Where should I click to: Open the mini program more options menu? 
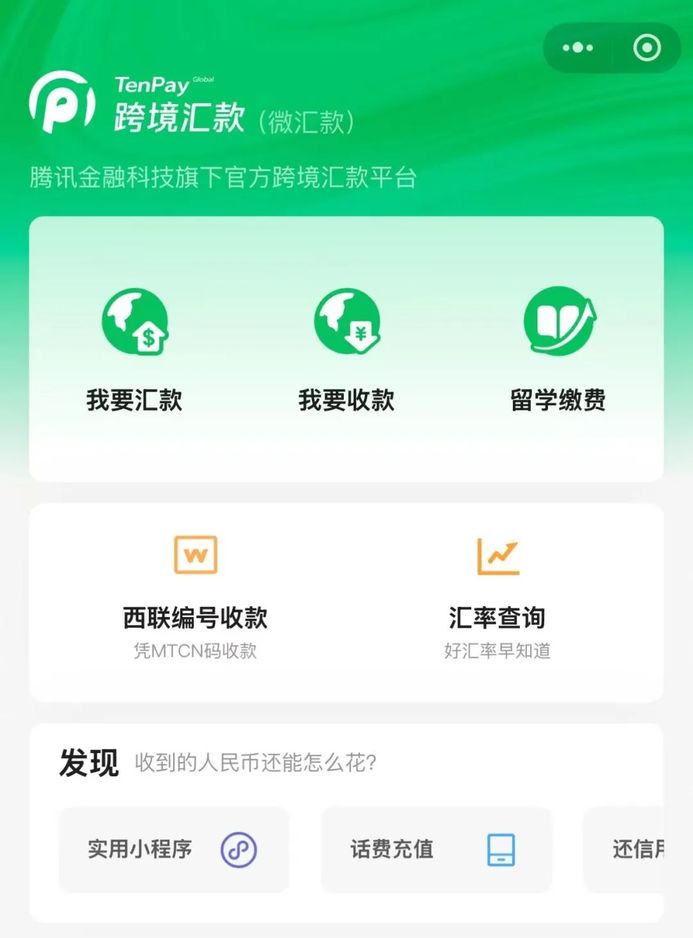(578, 48)
